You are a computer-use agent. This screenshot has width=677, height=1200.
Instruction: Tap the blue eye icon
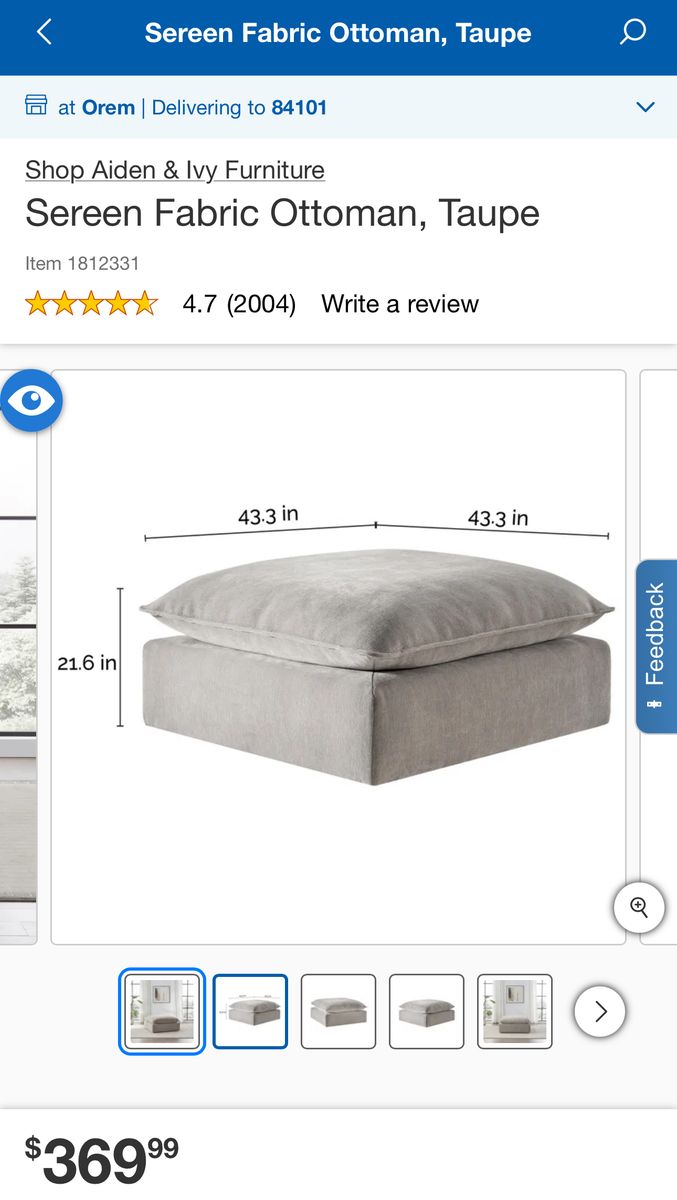click(x=31, y=401)
